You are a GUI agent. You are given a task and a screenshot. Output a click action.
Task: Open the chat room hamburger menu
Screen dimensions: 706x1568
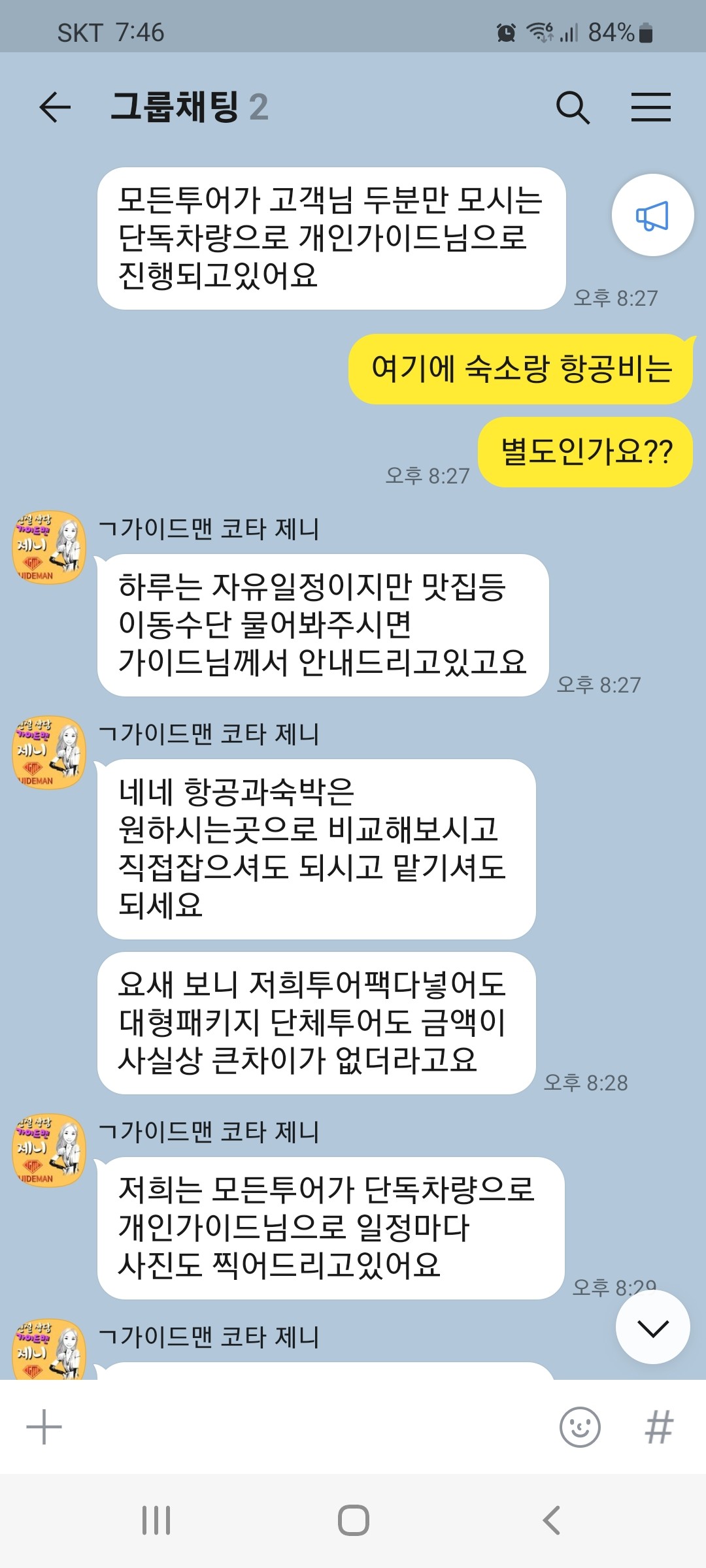[650, 107]
